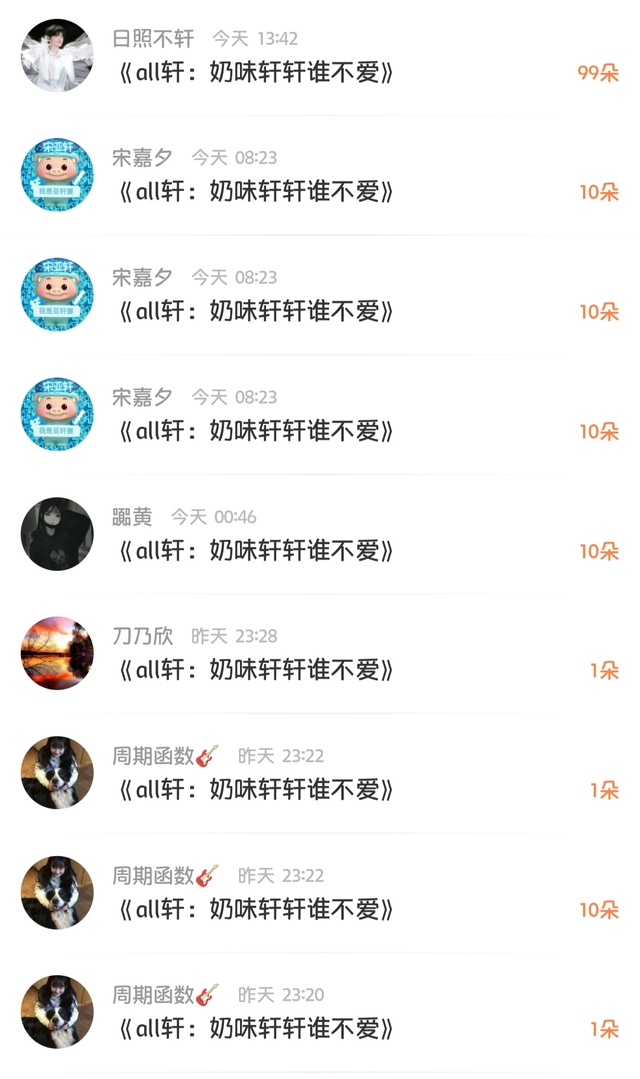Screen dimensions: 640x1079
Task: View 刀乃欣's profile picture
Action: [x=57, y=653]
